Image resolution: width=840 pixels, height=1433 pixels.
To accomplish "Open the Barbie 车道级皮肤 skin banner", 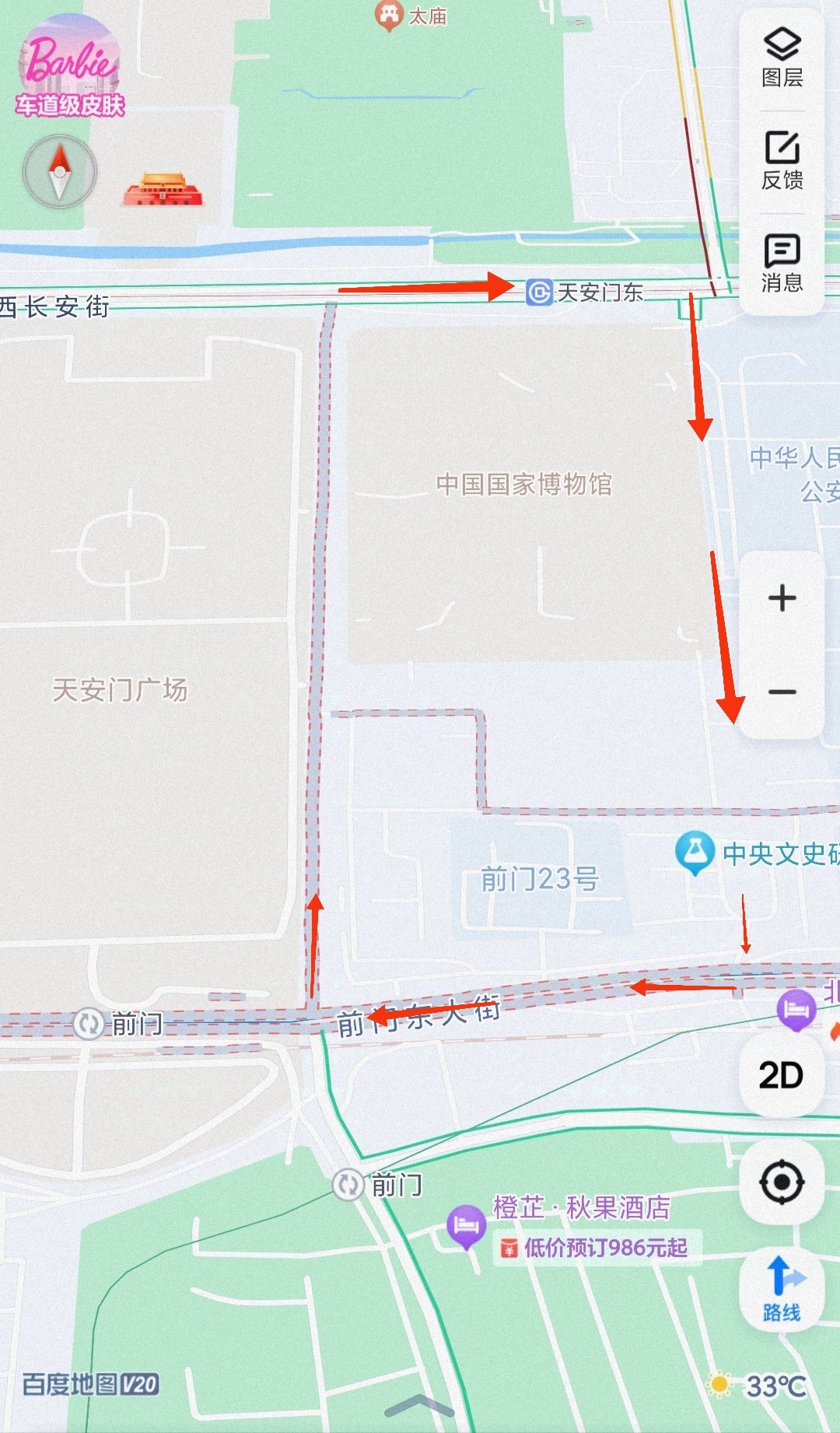I will click(70, 68).
